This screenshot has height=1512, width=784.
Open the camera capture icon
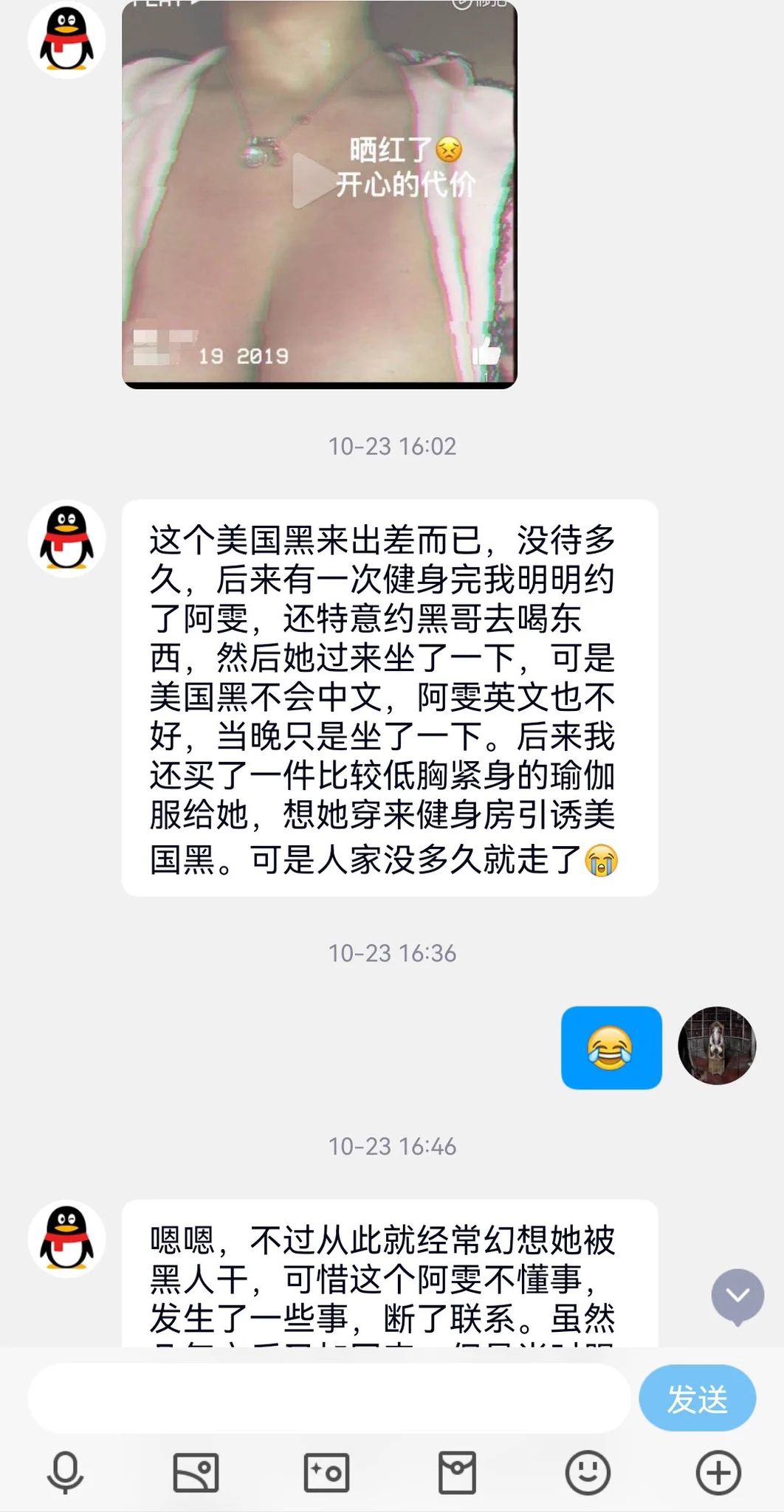(326, 1473)
